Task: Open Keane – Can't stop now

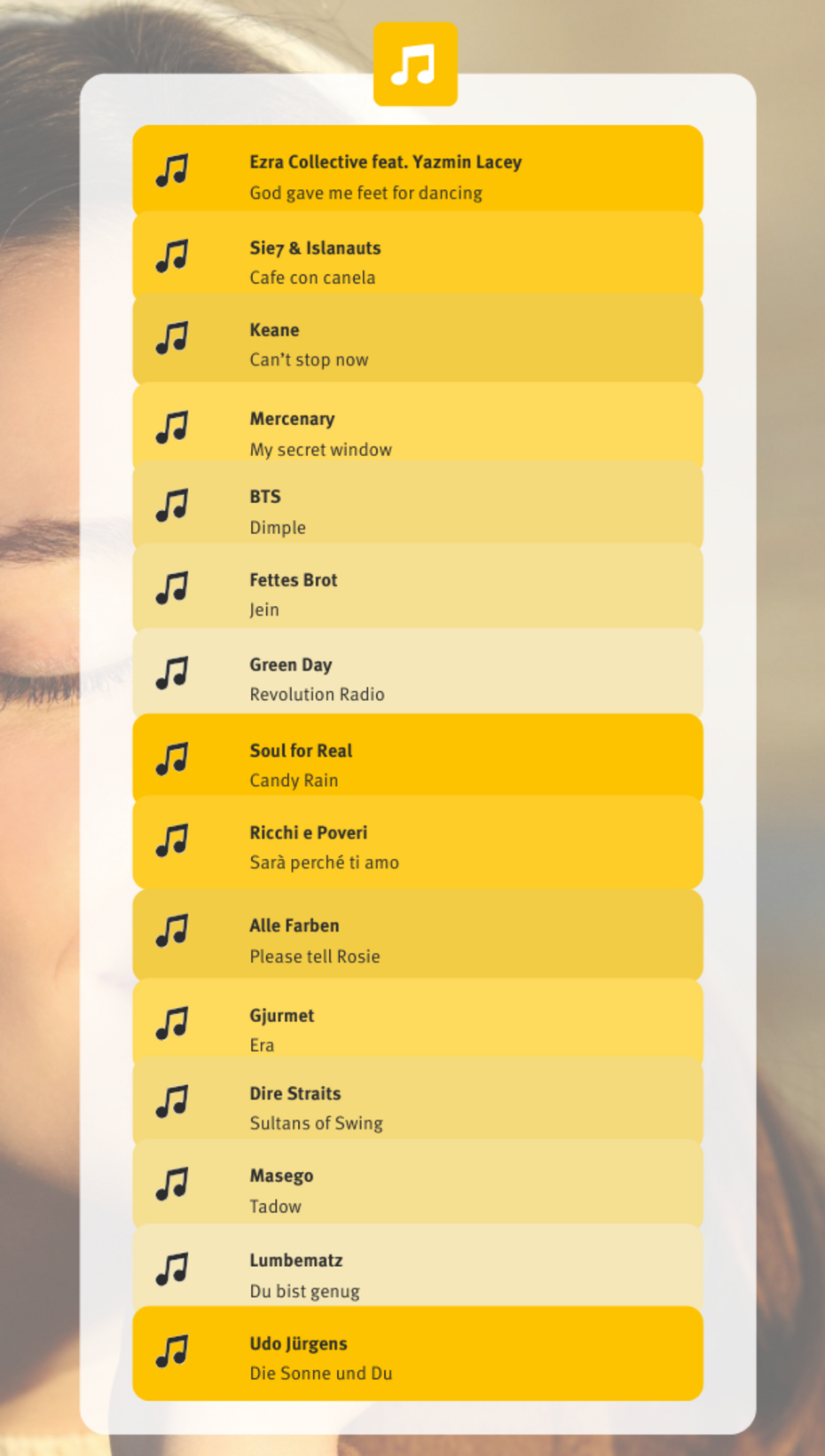Action: 418,339
